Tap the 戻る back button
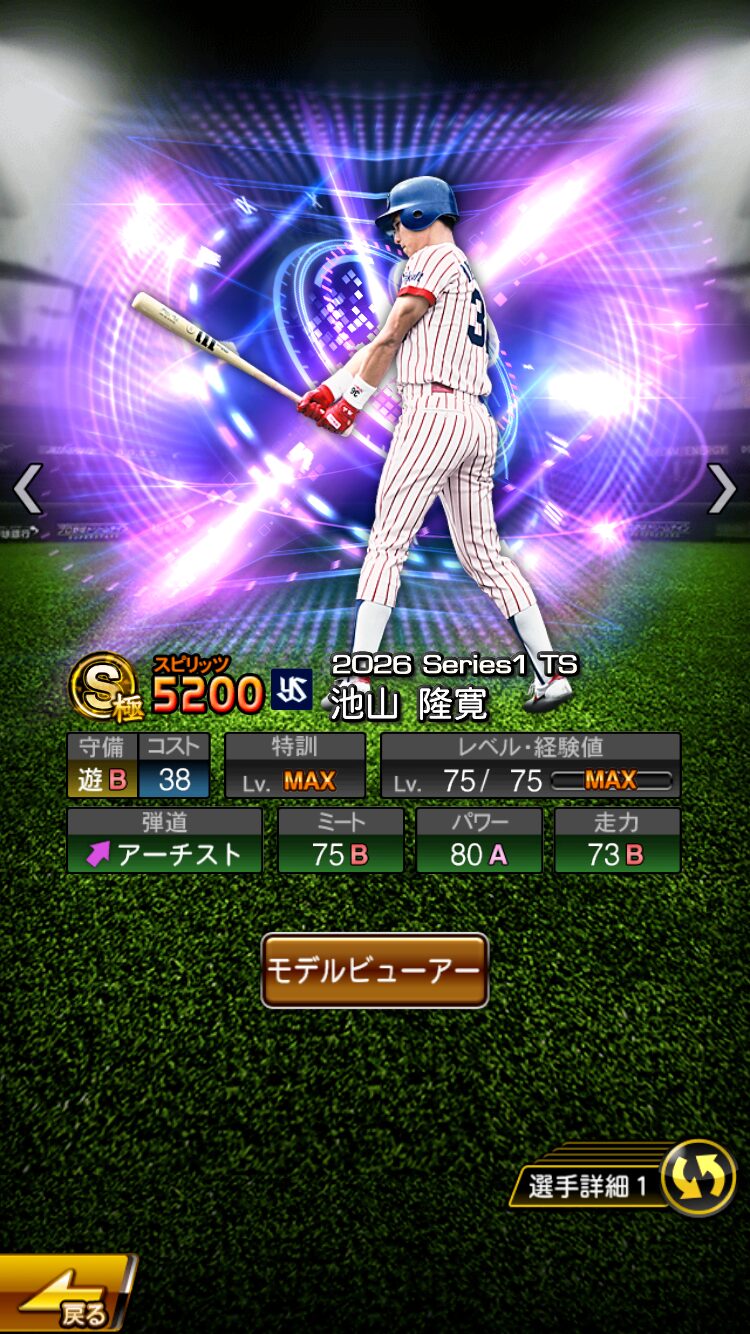Viewport: 750px width, 1334px height. pyautogui.click(x=65, y=1296)
